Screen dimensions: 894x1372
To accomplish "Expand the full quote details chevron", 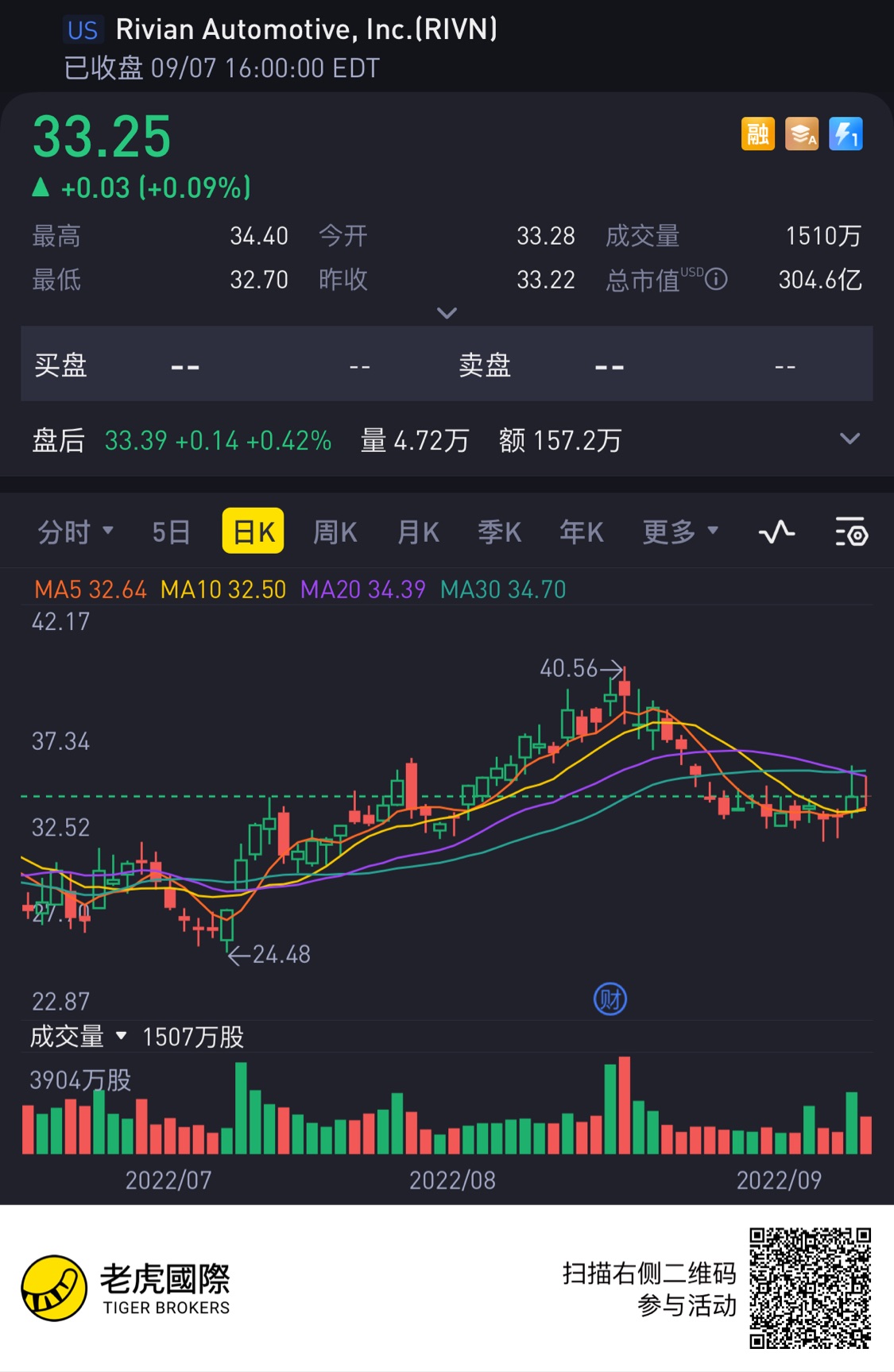I will click(447, 313).
